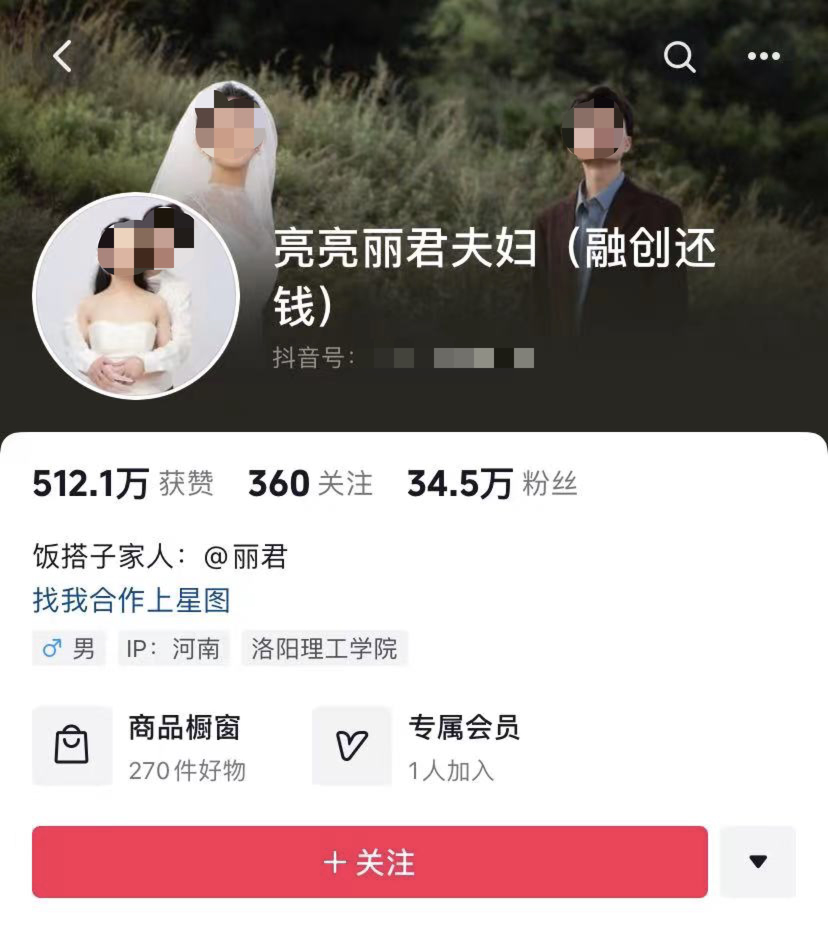The height and width of the screenshot is (936, 828).
Task: View the 360 关注 following list
Action: click(x=310, y=485)
